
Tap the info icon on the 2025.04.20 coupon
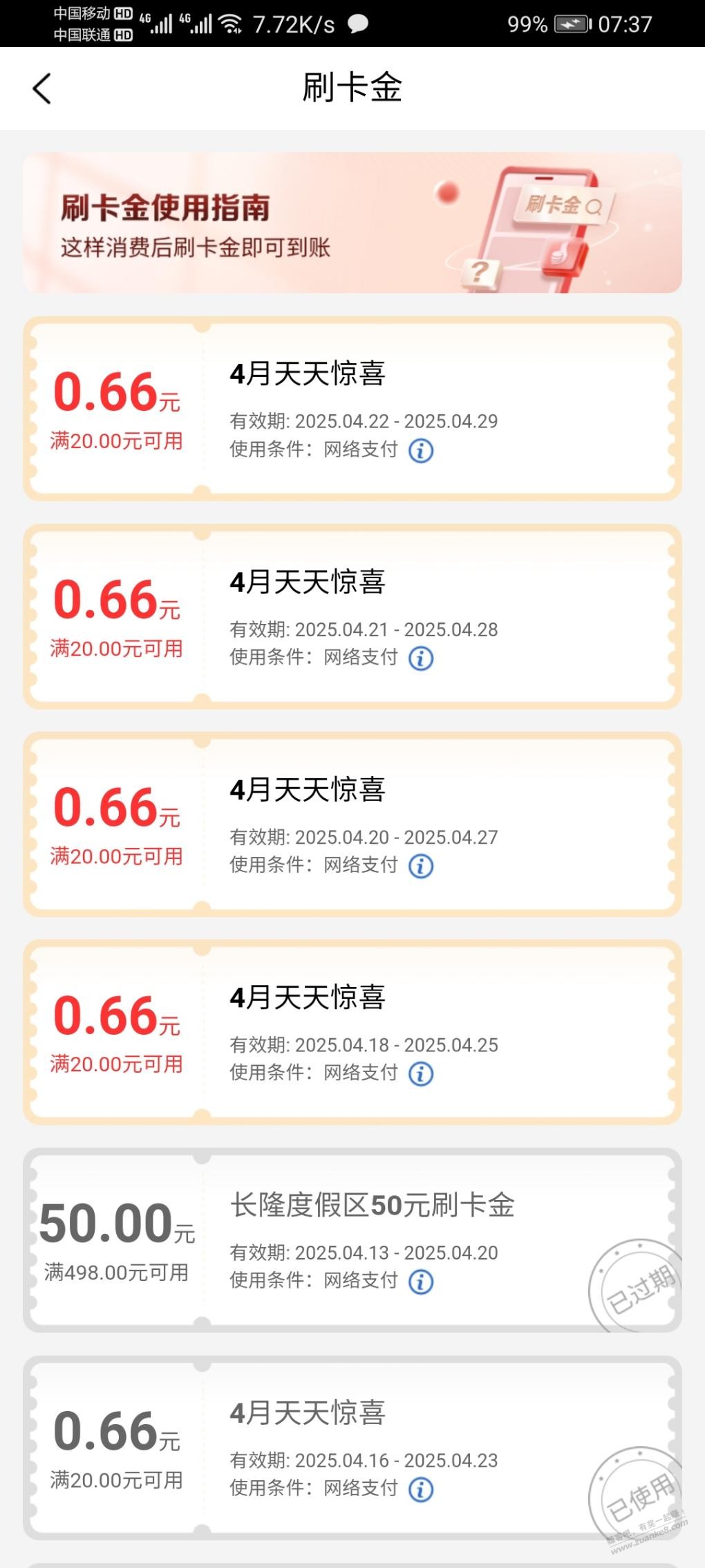click(x=420, y=866)
